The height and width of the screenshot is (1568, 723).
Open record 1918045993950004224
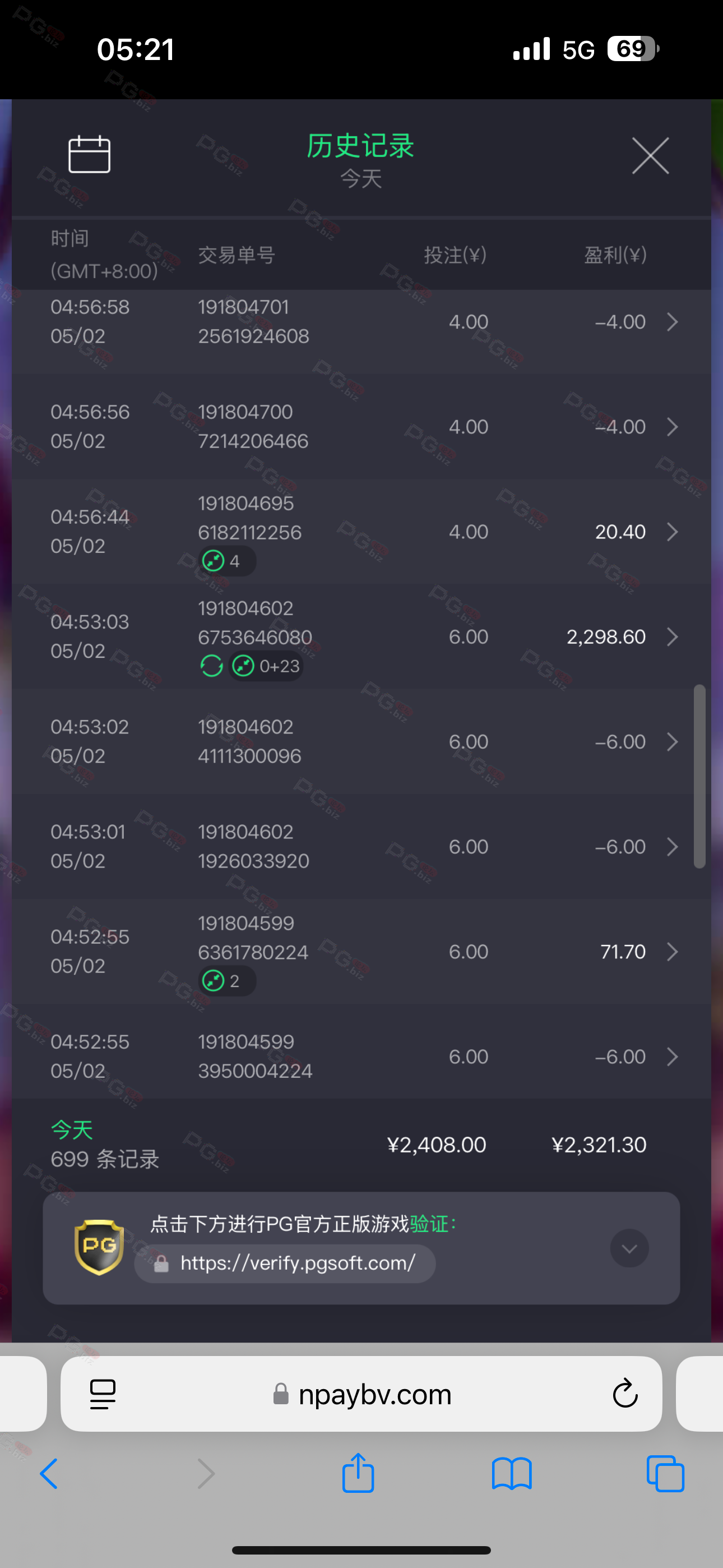[x=361, y=1056]
